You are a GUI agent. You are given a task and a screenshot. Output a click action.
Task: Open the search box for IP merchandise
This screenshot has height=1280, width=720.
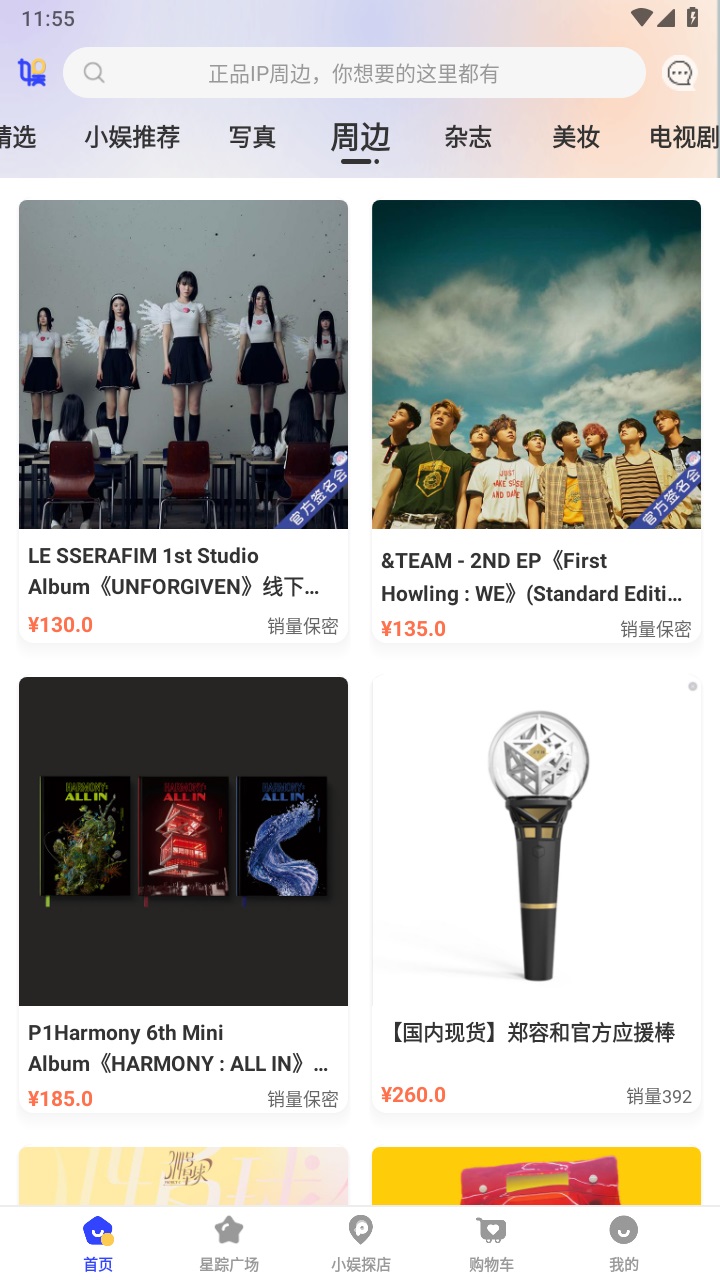click(x=354, y=73)
